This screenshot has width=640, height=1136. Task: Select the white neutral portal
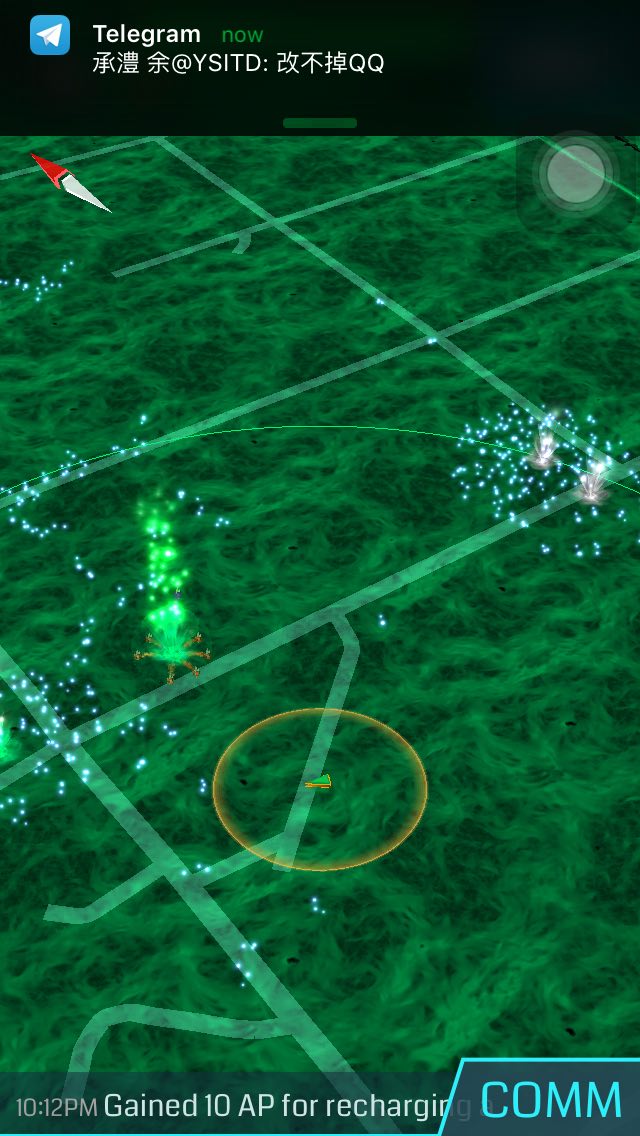[x=545, y=450]
